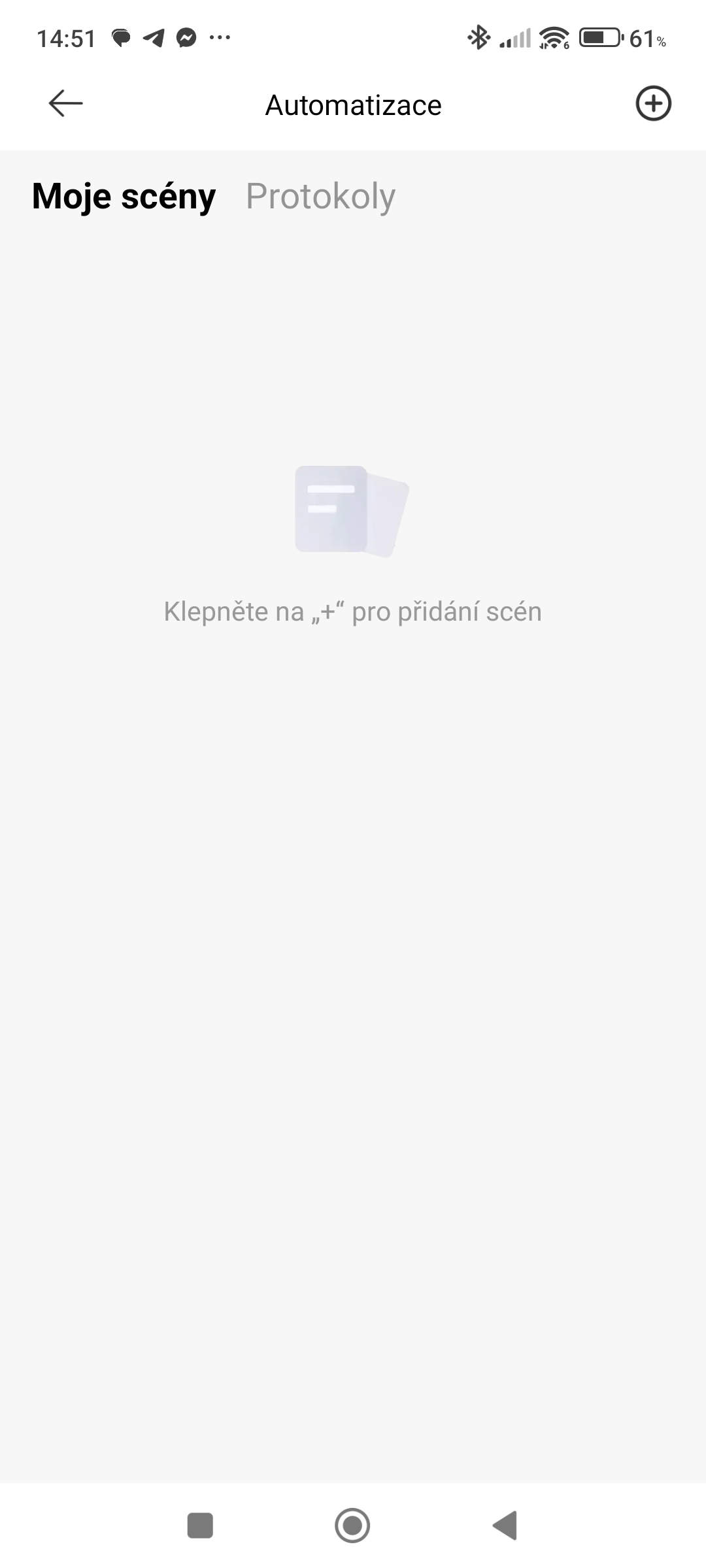Go back from the Automatizace screen
The image size is (706, 1568).
pyautogui.click(x=65, y=103)
